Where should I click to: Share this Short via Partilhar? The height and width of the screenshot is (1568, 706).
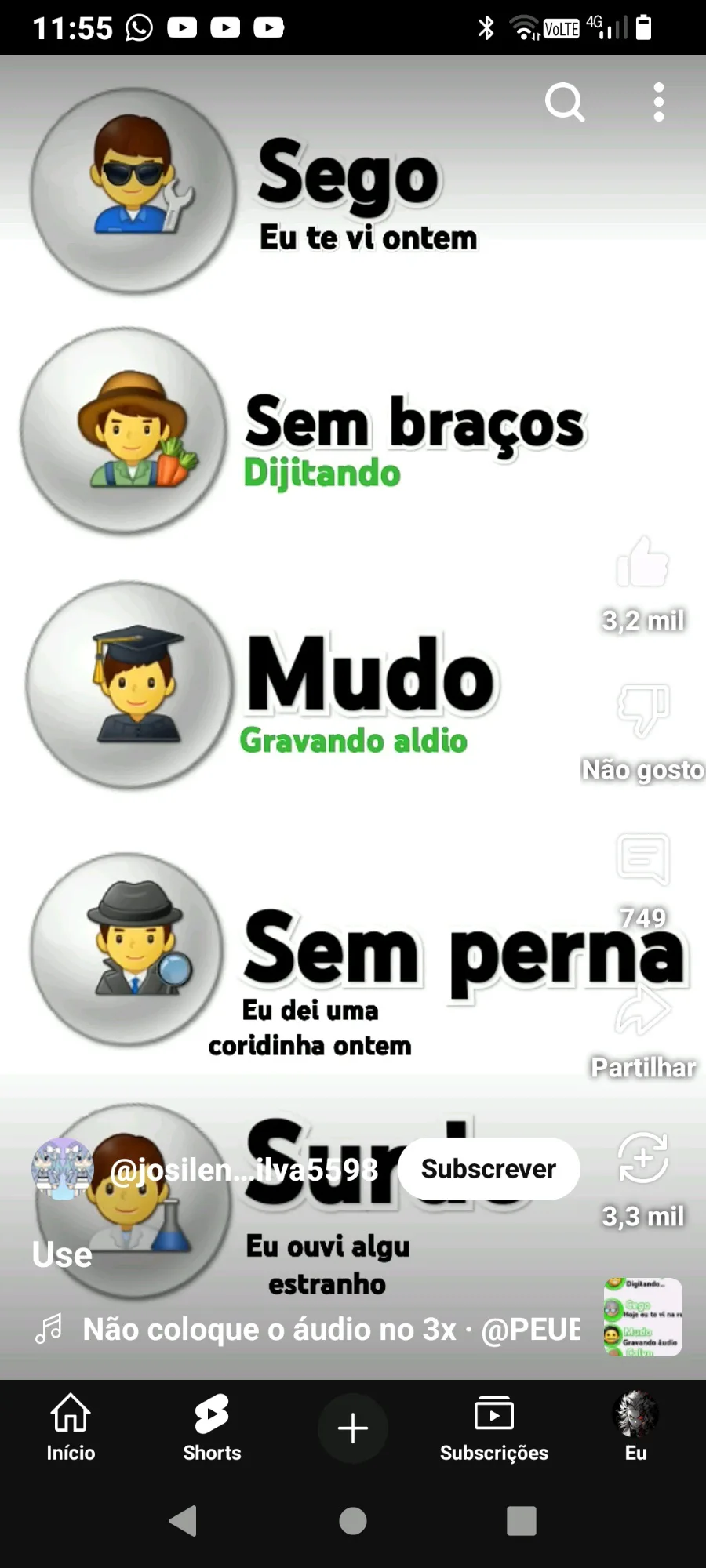pos(642,1011)
